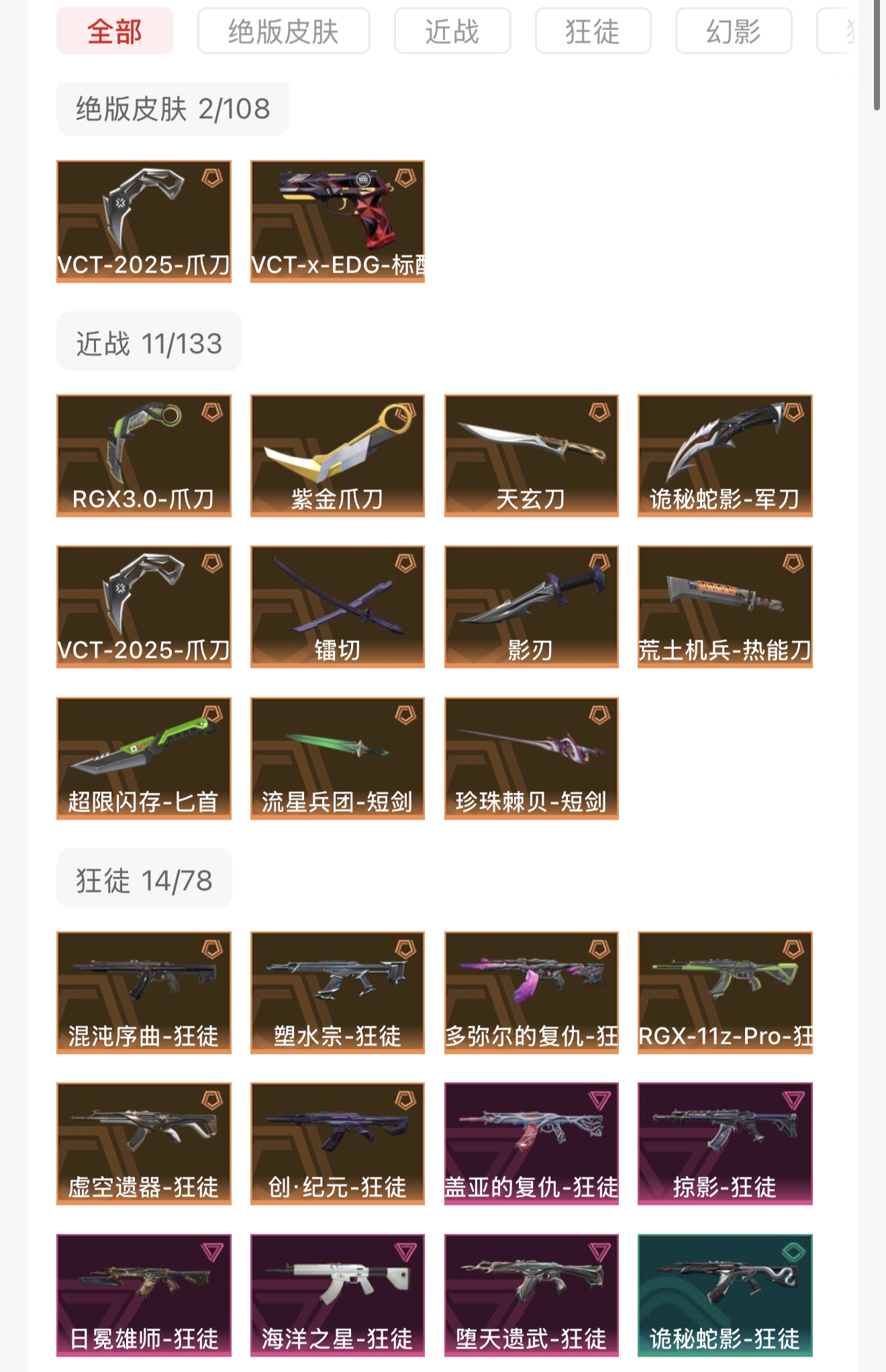View the 盖亚的复仇-狂徒 skin

click(x=531, y=1143)
